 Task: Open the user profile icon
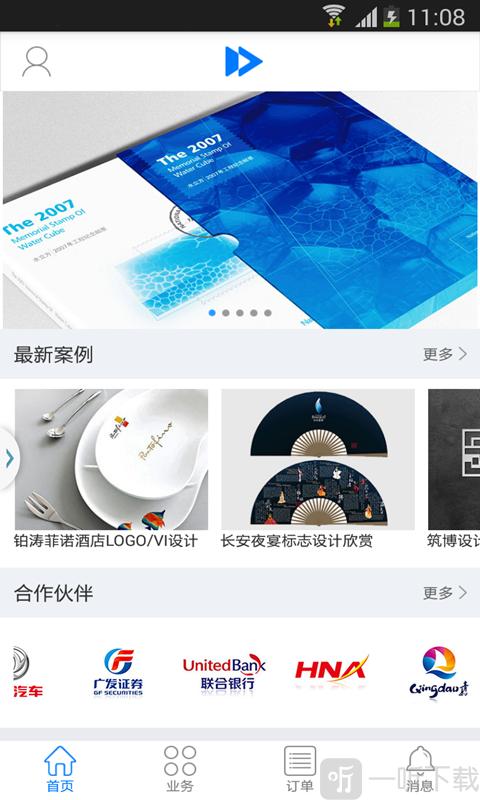coord(36,62)
